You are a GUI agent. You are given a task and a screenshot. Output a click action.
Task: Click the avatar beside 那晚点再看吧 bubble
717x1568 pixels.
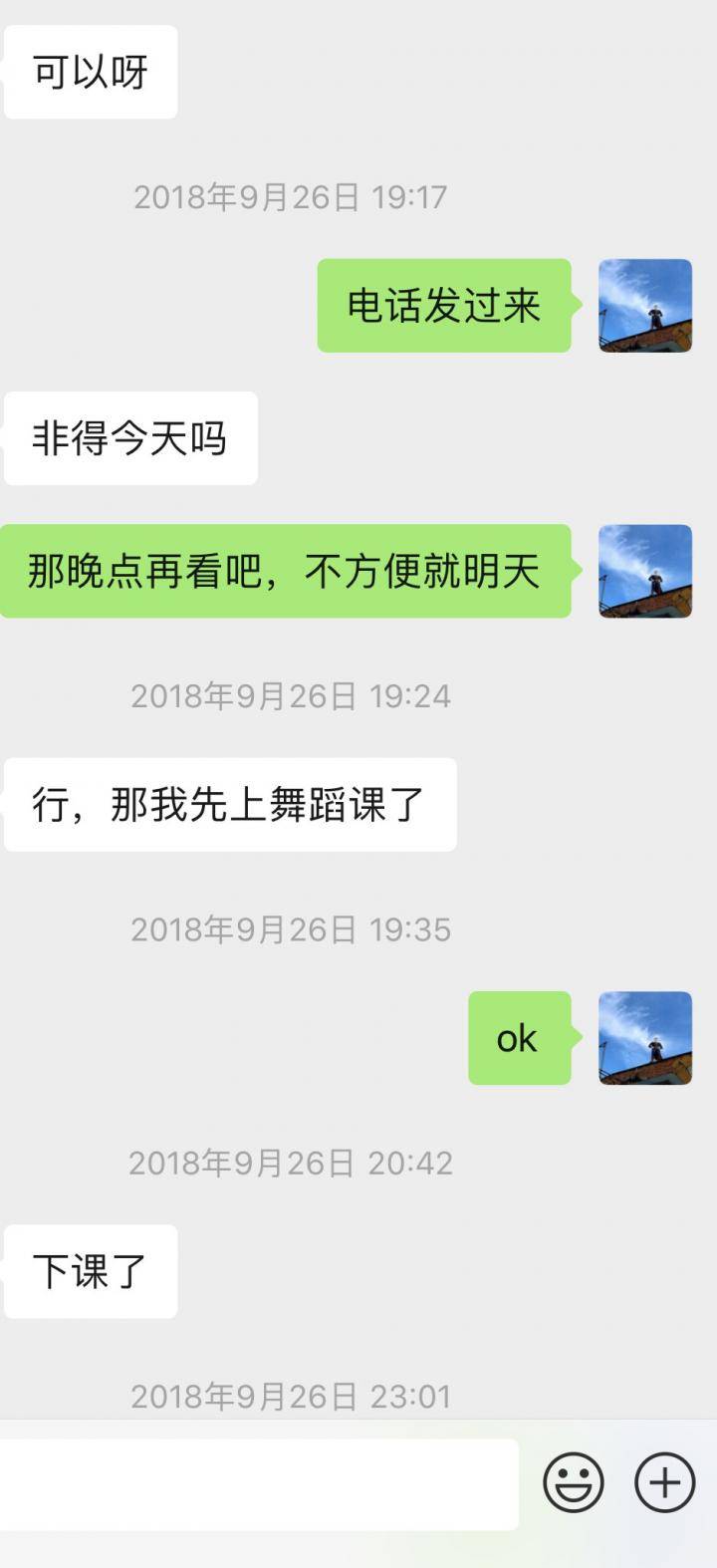[x=643, y=572]
